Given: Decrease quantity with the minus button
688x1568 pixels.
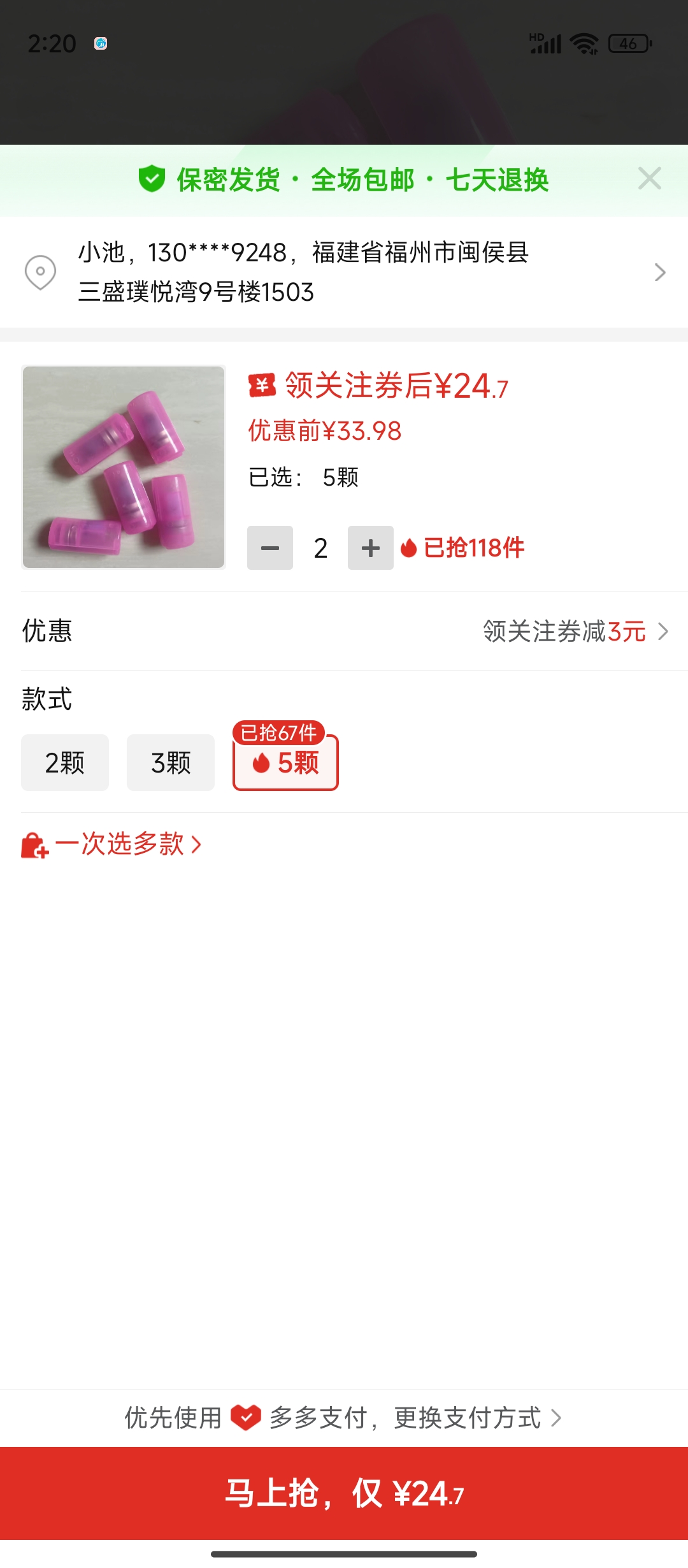Looking at the screenshot, I should coord(270,548).
